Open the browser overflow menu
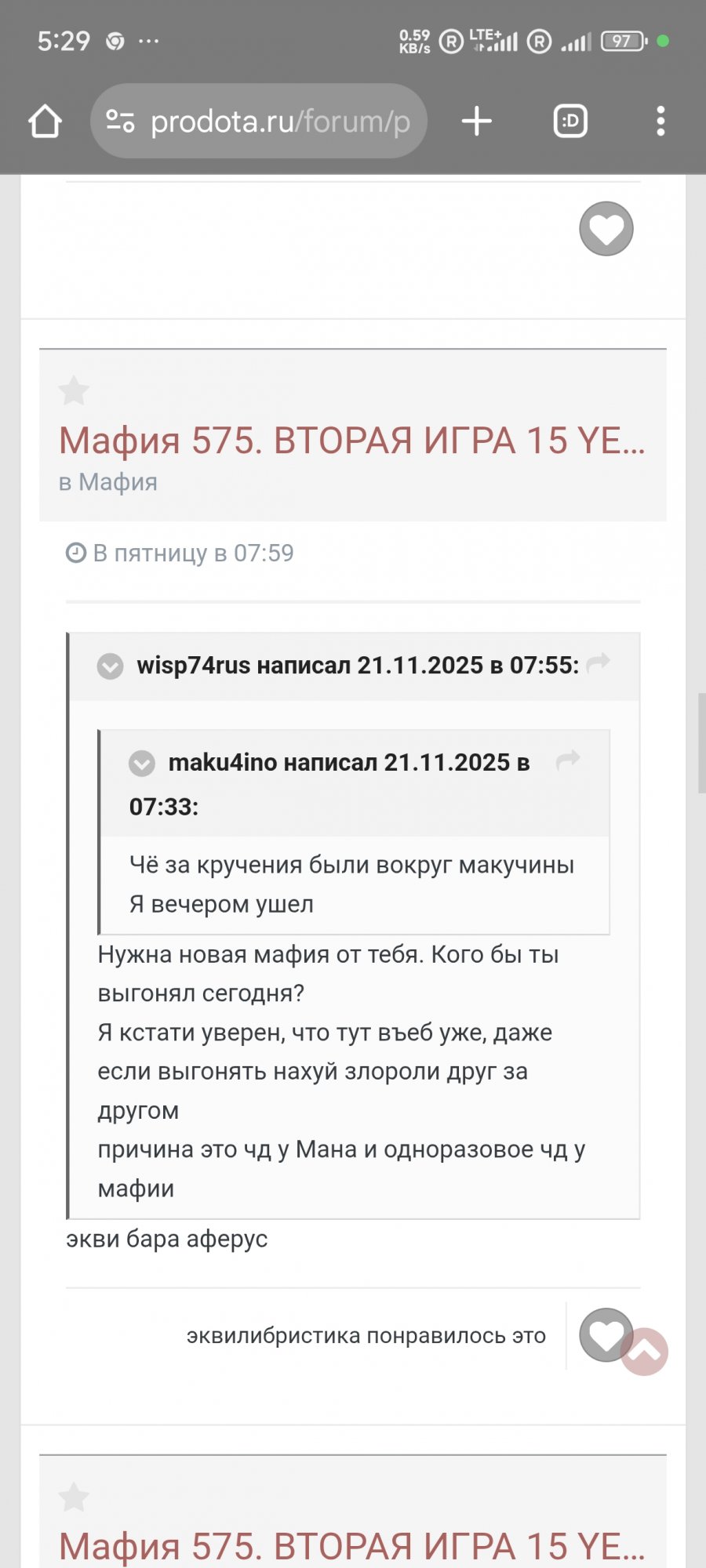The image size is (706, 1568). [x=661, y=122]
